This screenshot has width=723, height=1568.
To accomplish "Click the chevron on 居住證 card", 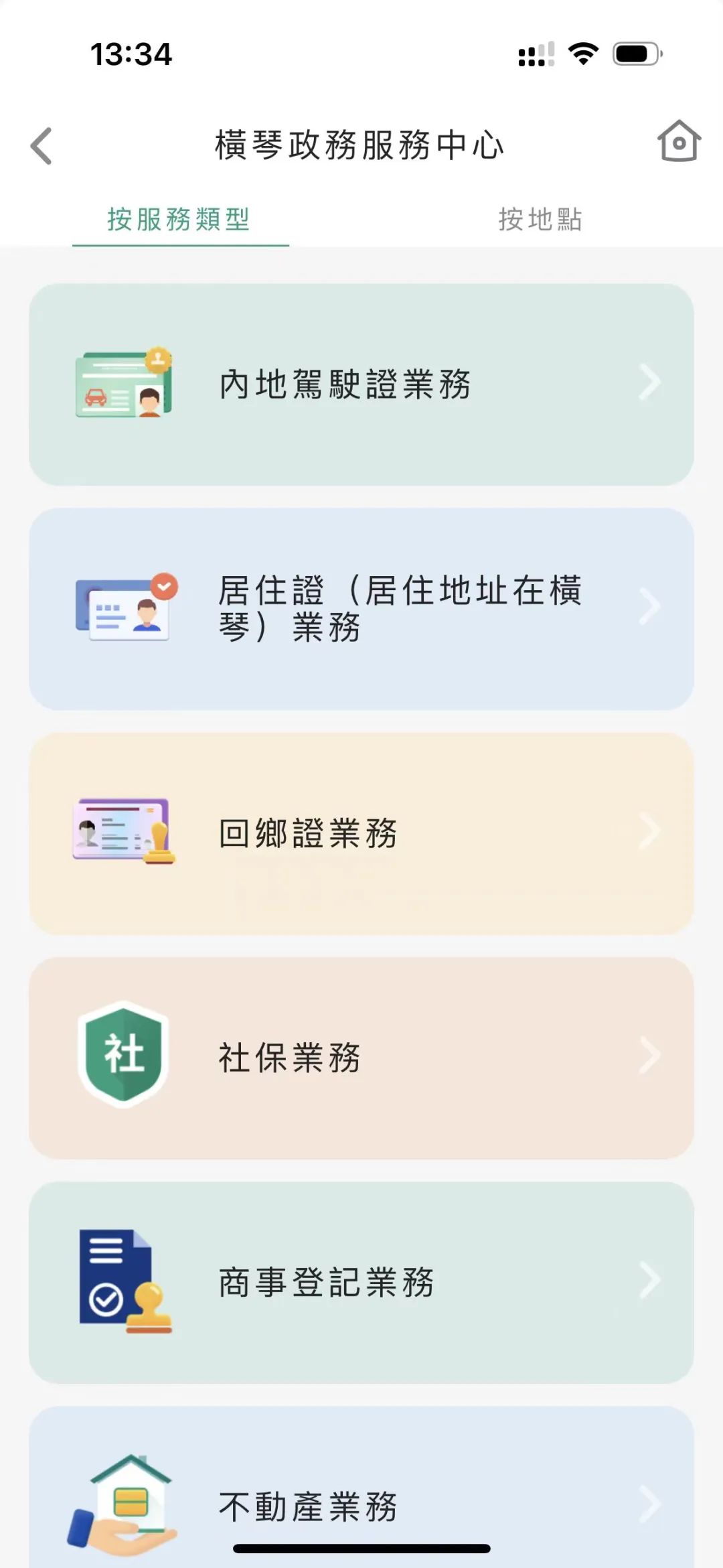I will click(x=648, y=606).
